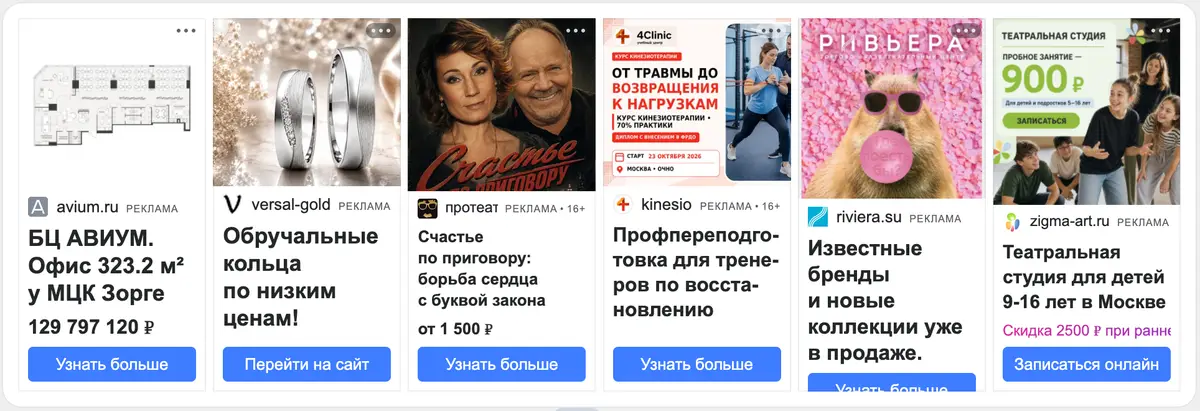Tap 'Перейти на сайт' for versal-gold
Screen dimensions: 1200x411
[x=307, y=364]
